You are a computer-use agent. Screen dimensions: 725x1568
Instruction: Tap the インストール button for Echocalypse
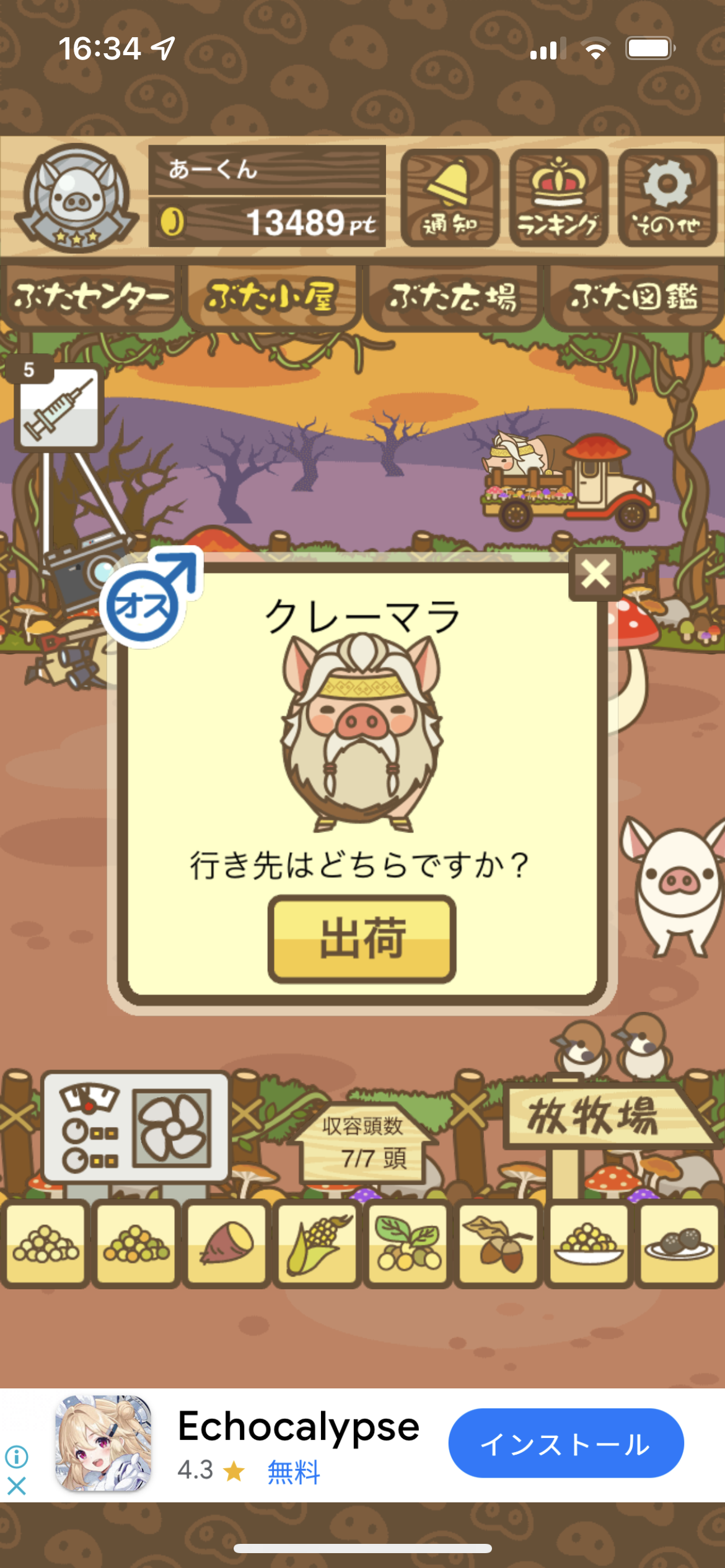566,1443
